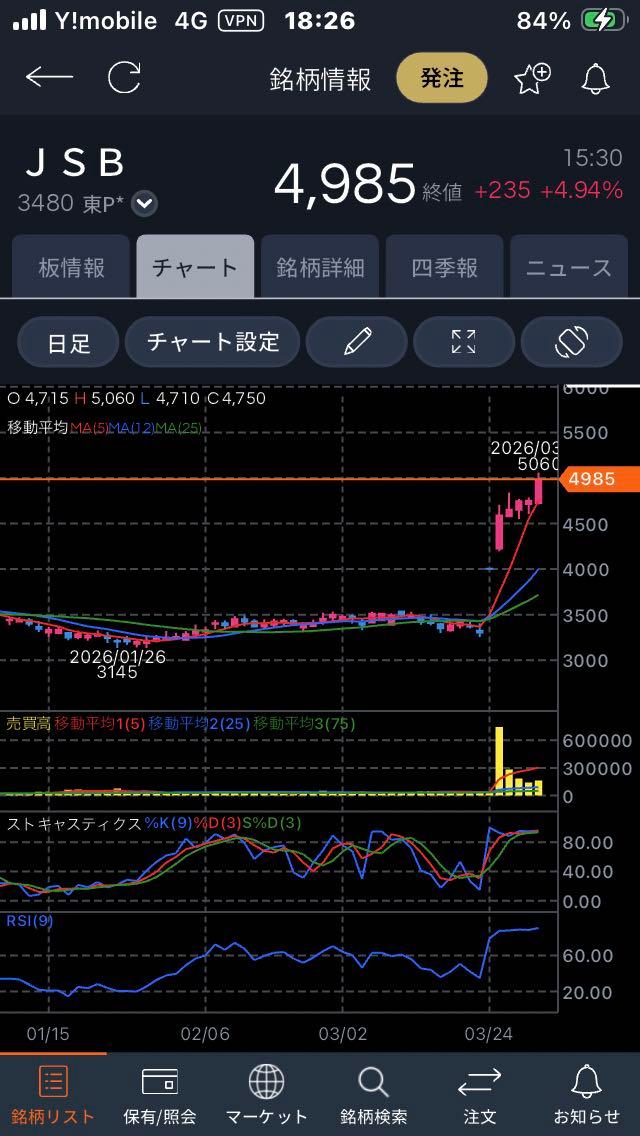The image size is (640, 1136).
Task: Activate the pencil drawing tool
Action: point(356,343)
